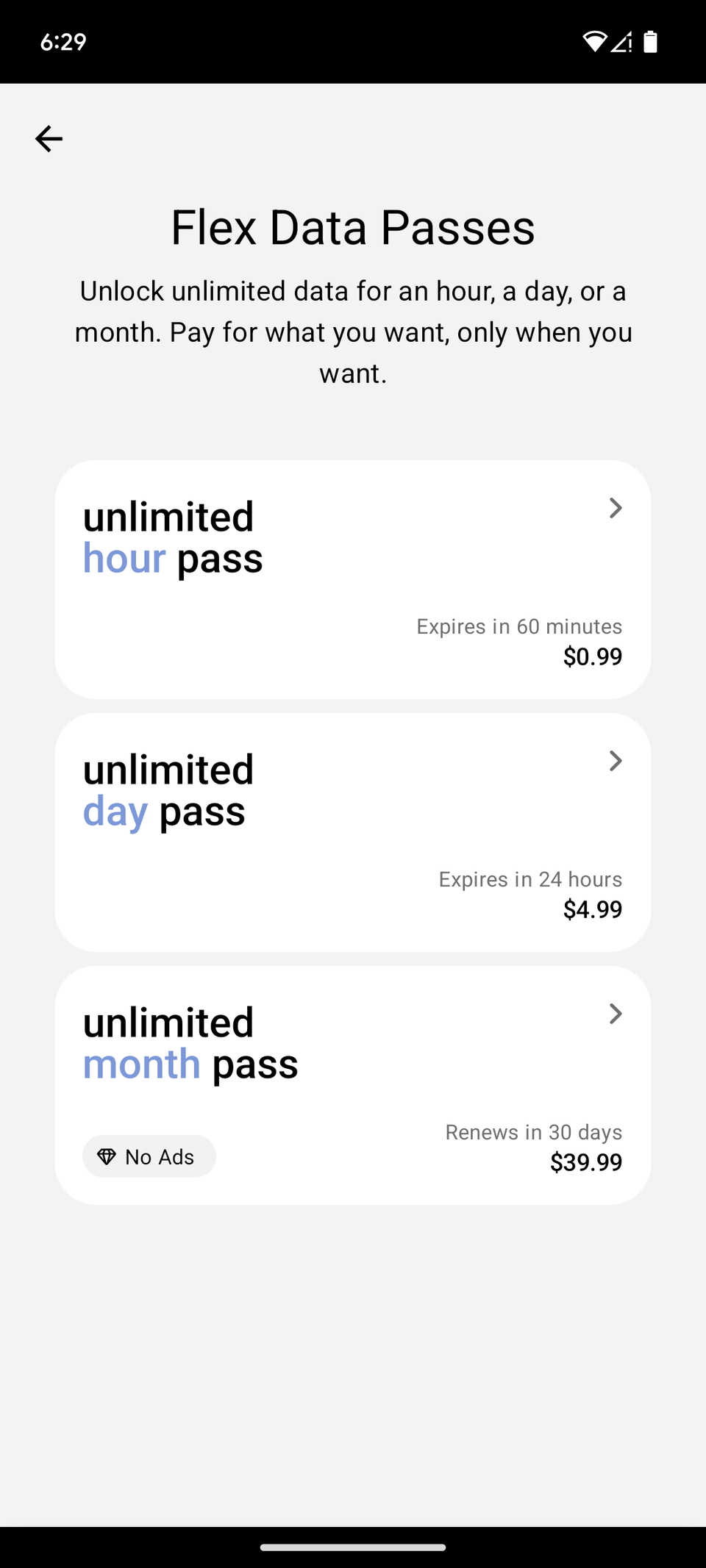706x1568 pixels.
Task: Tap the $0.99 price label
Action: (593, 656)
